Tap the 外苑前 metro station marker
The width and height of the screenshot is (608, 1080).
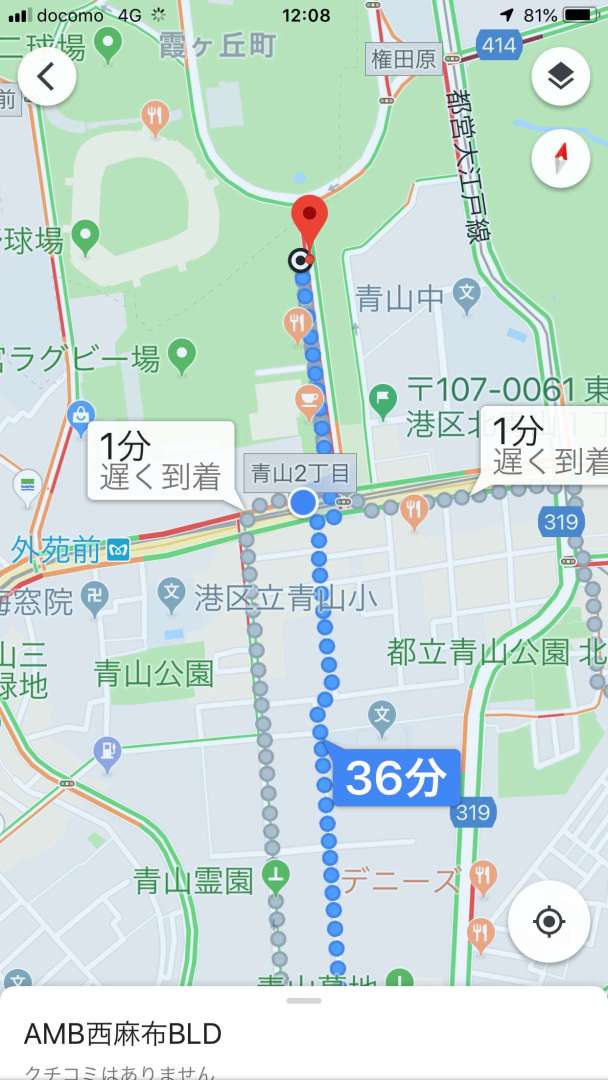coord(119,549)
